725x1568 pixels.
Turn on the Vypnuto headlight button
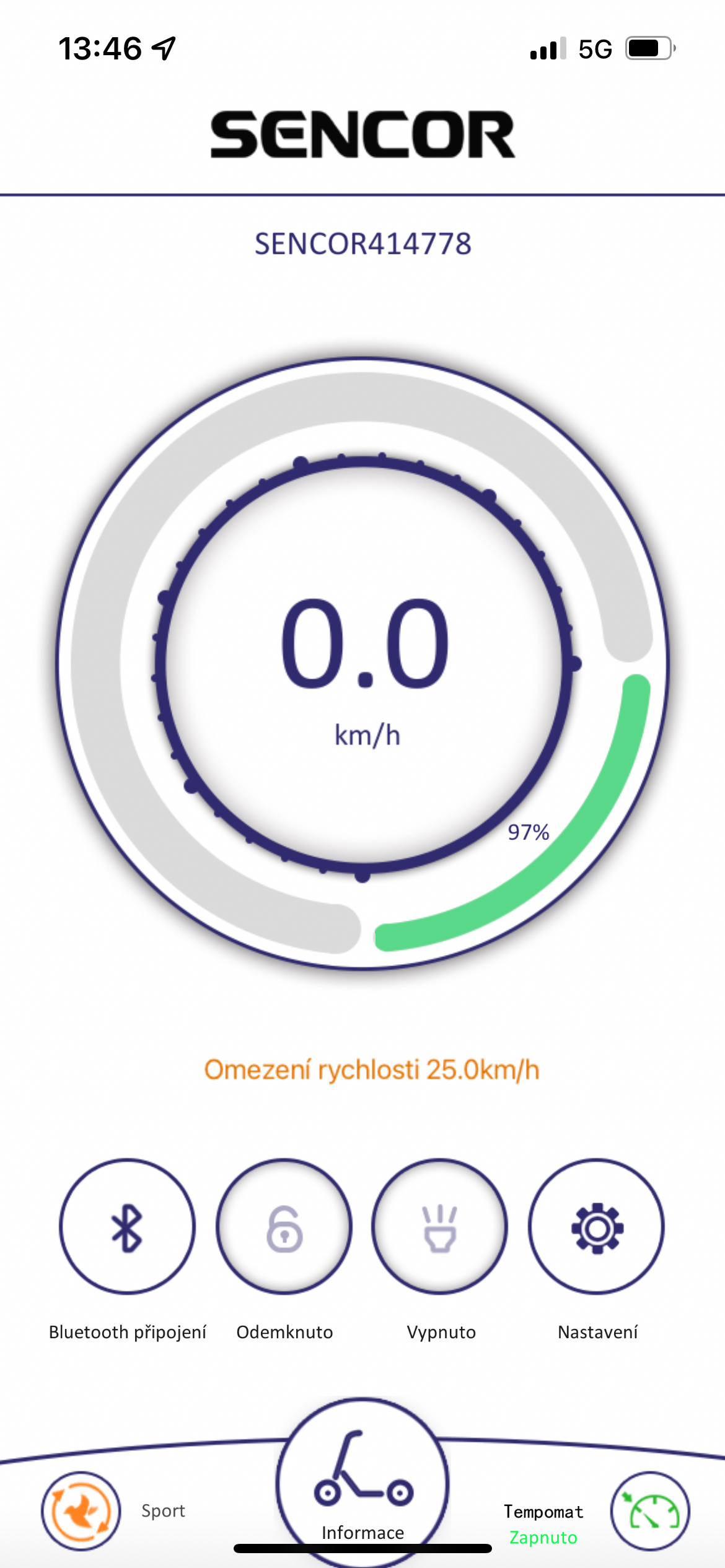(x=441, y=1227)
